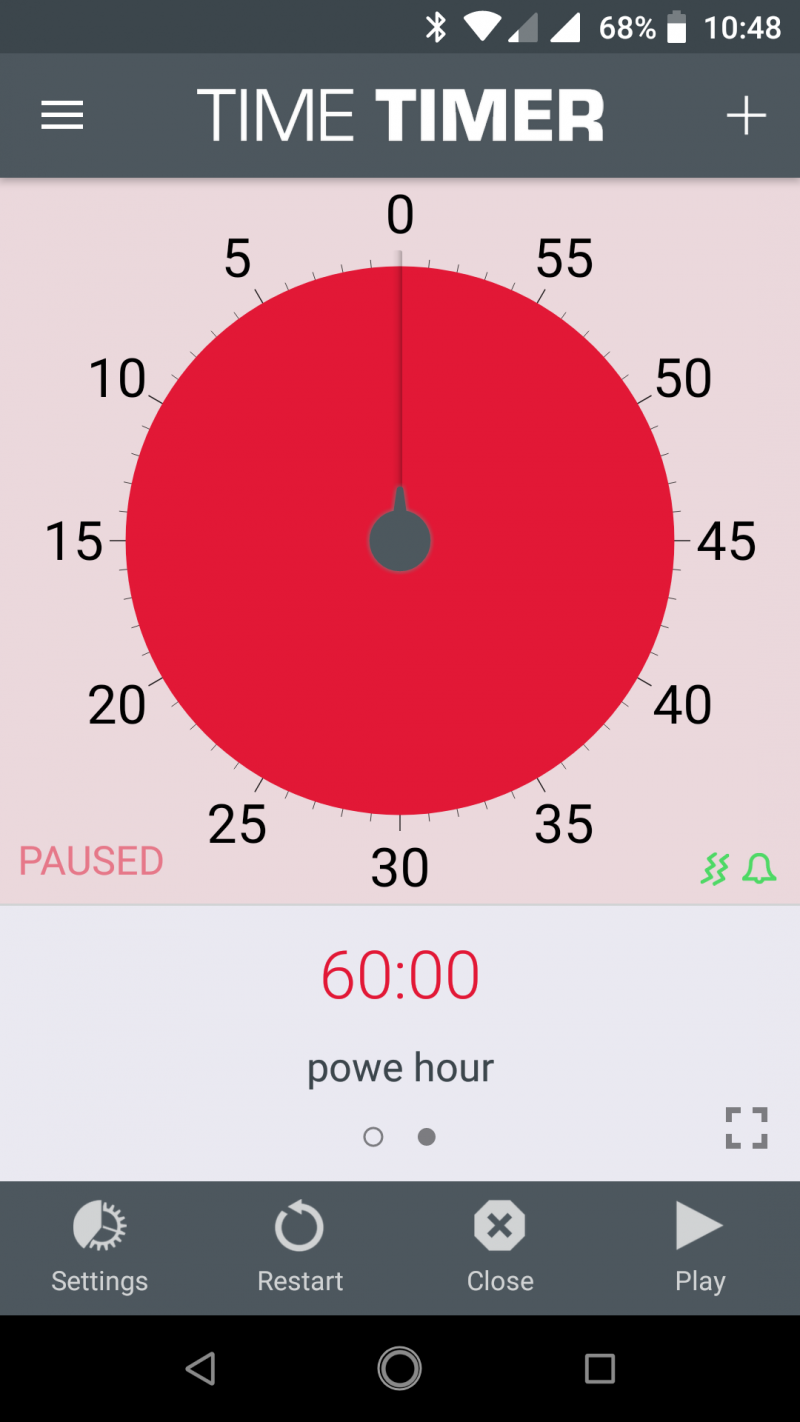Viewport: 800px width, 1422px height.
Task: Open timer Settings
Action: point(99,1247)
